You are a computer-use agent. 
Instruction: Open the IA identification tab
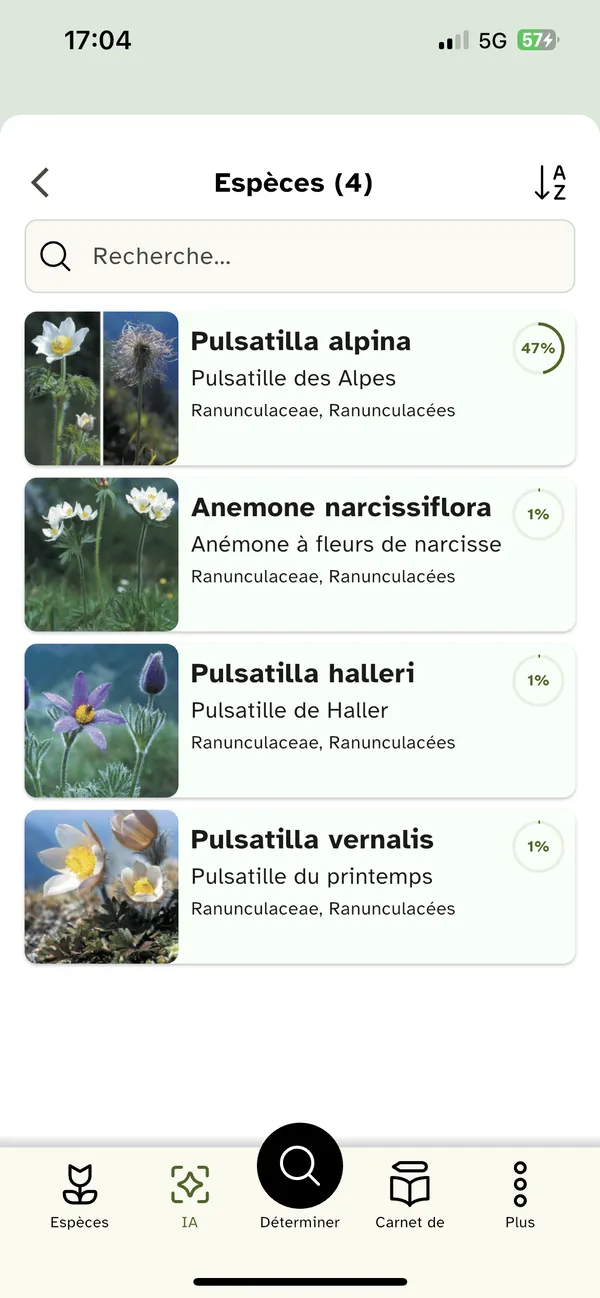click(x=190, y=1195)
